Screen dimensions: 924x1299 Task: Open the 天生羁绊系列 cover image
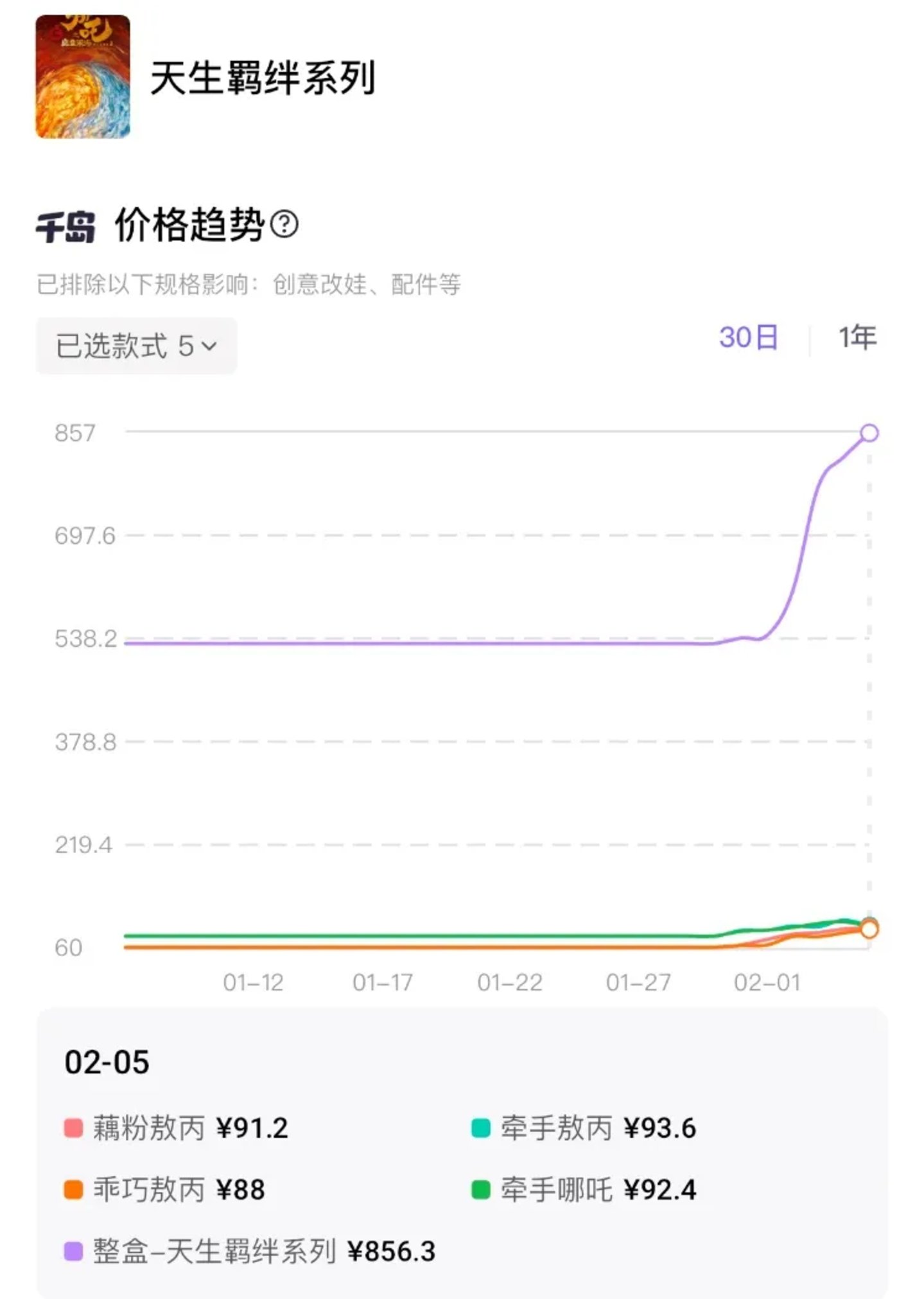(x=83, y=76)
